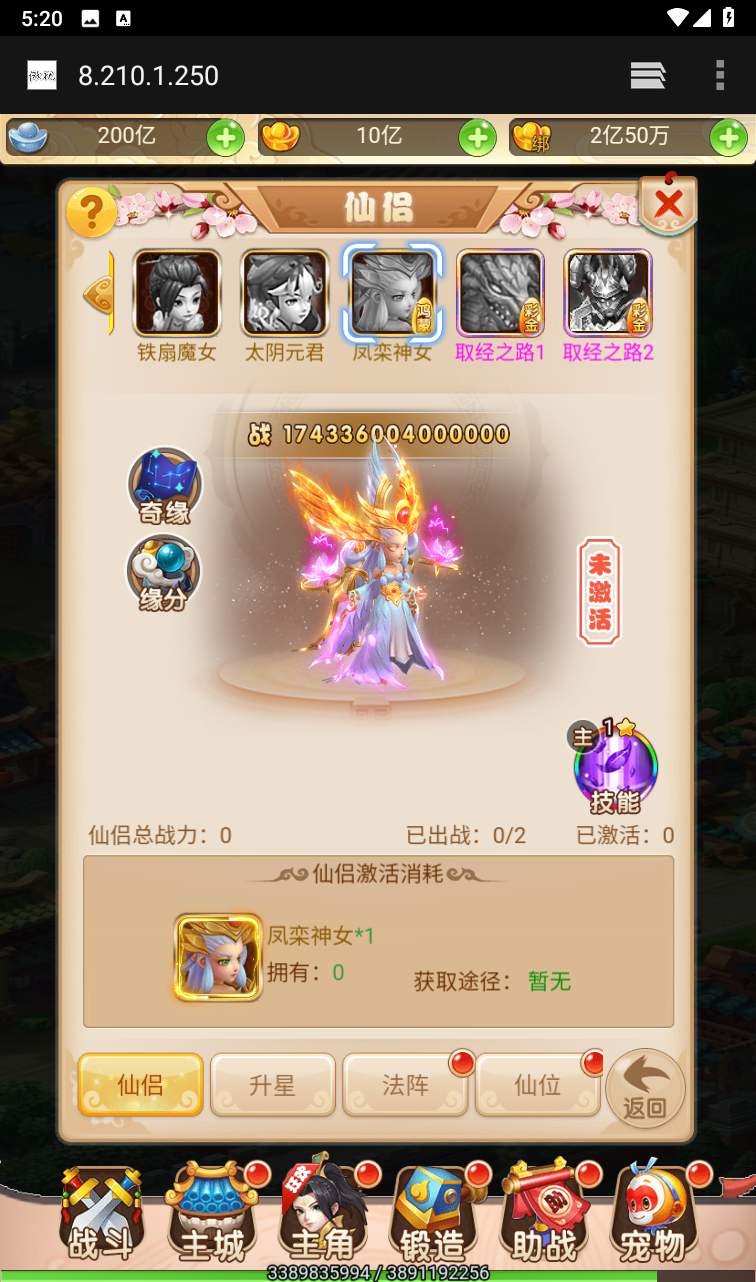
Task: Go to 战斗 in bottom menu
Action: click(x=101, y=1215)
